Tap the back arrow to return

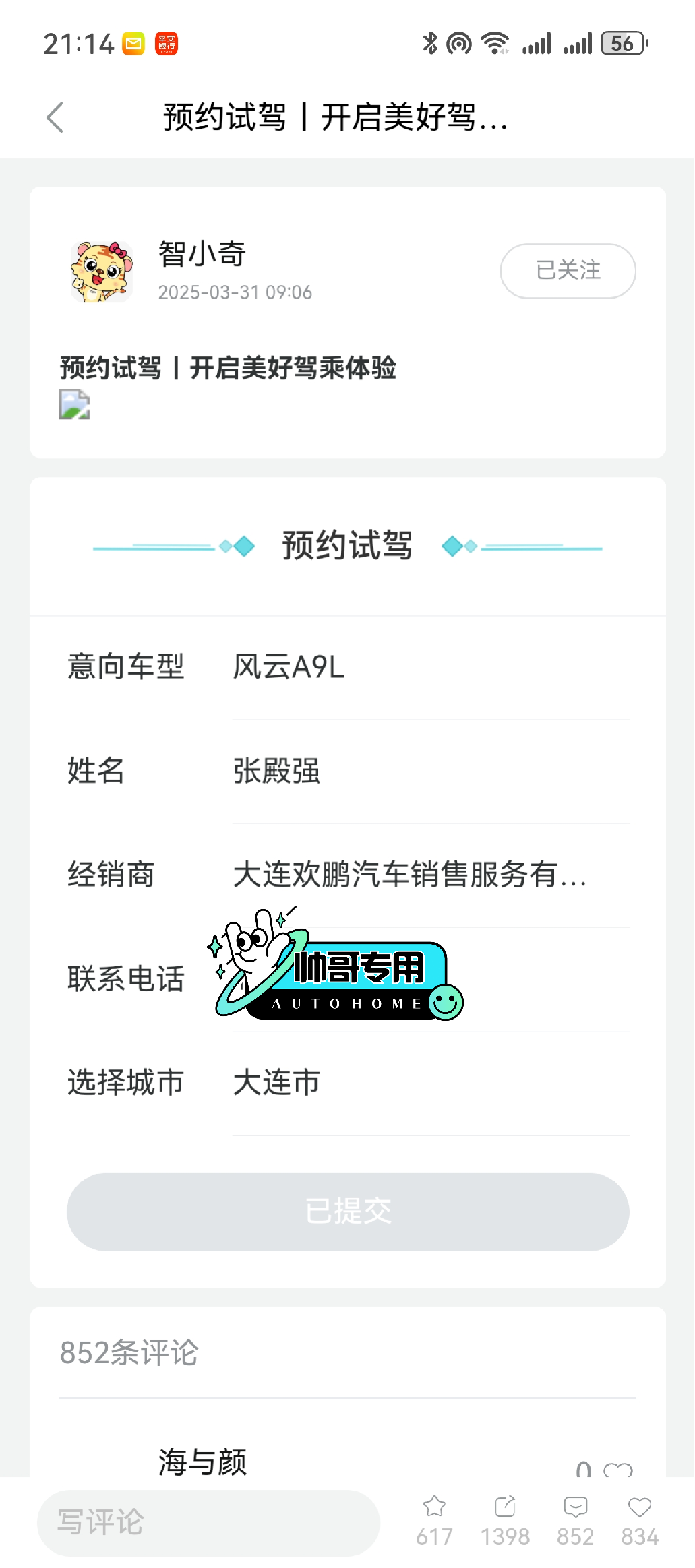point(55,117)
